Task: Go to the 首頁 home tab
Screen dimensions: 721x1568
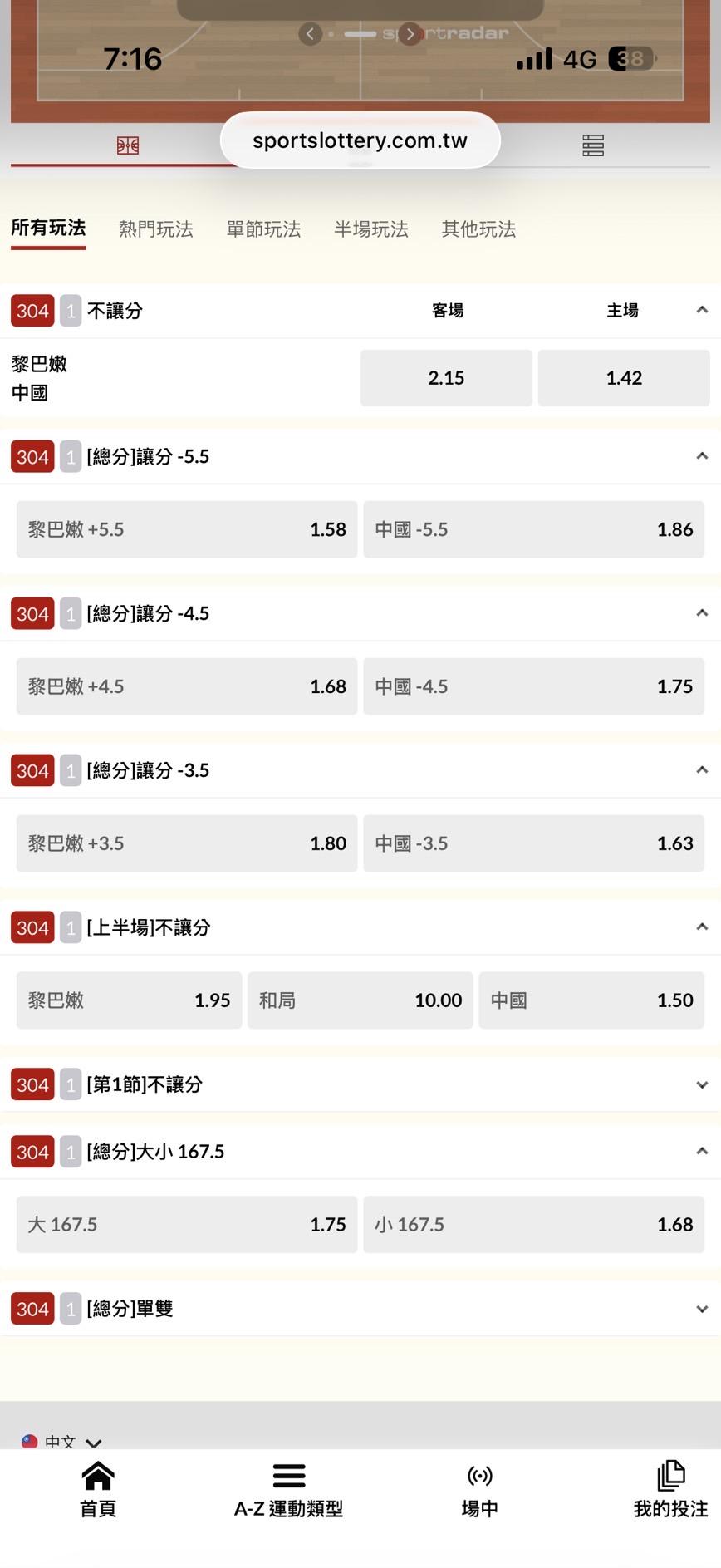Action: pyautogui.click(x=98, y=1489)
